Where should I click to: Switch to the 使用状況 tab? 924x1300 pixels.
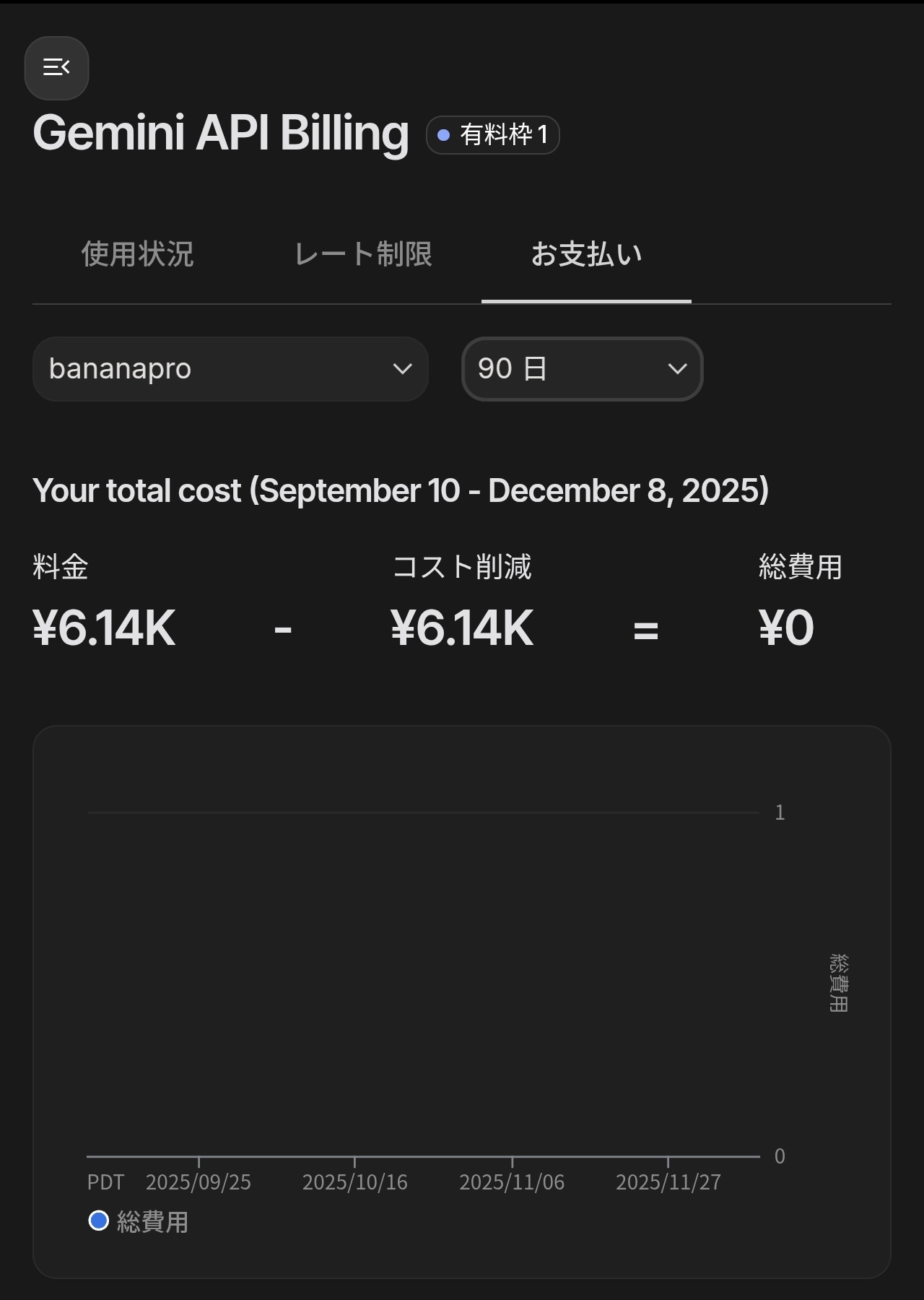137,254
